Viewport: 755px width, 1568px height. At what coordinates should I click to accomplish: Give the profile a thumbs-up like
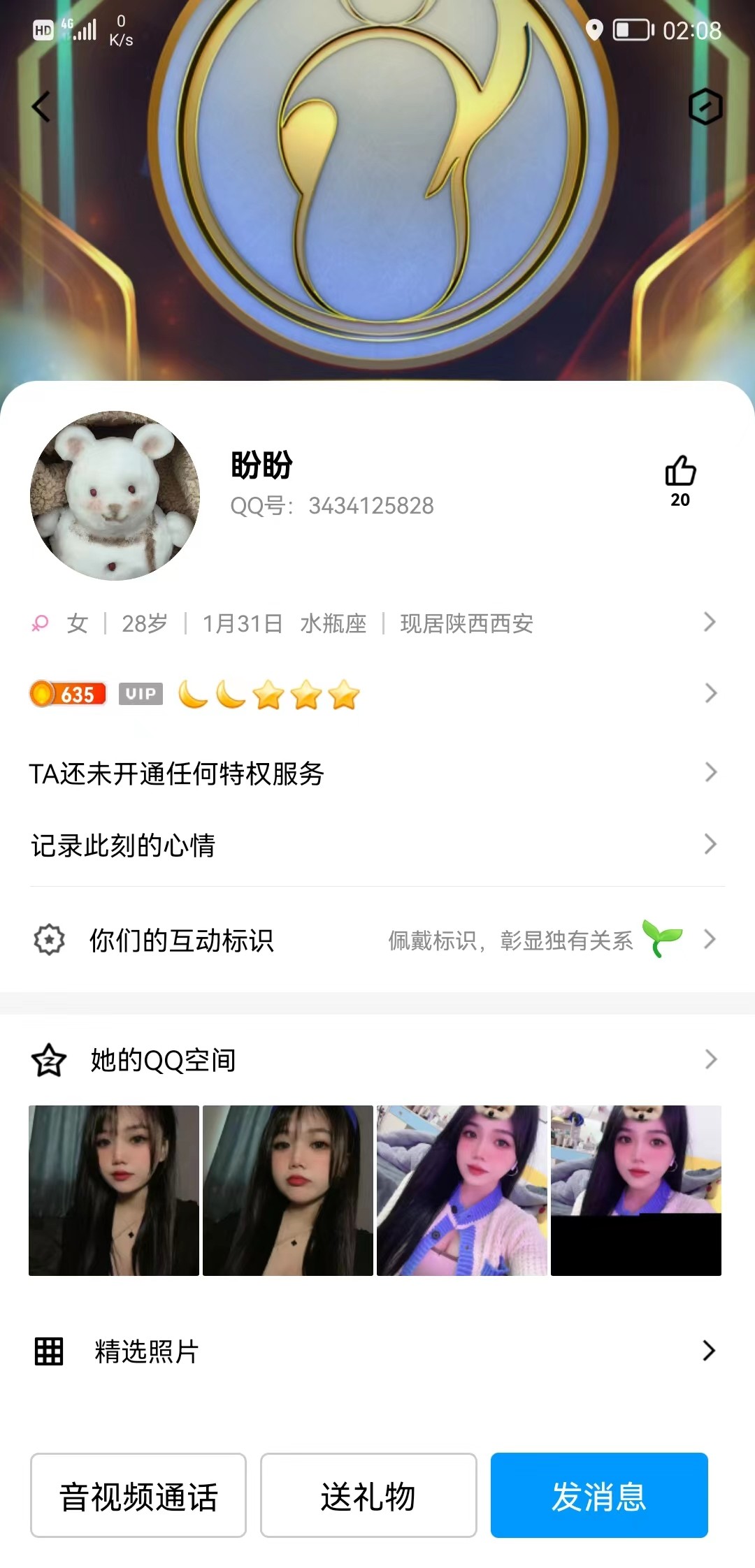click(680, 472)
